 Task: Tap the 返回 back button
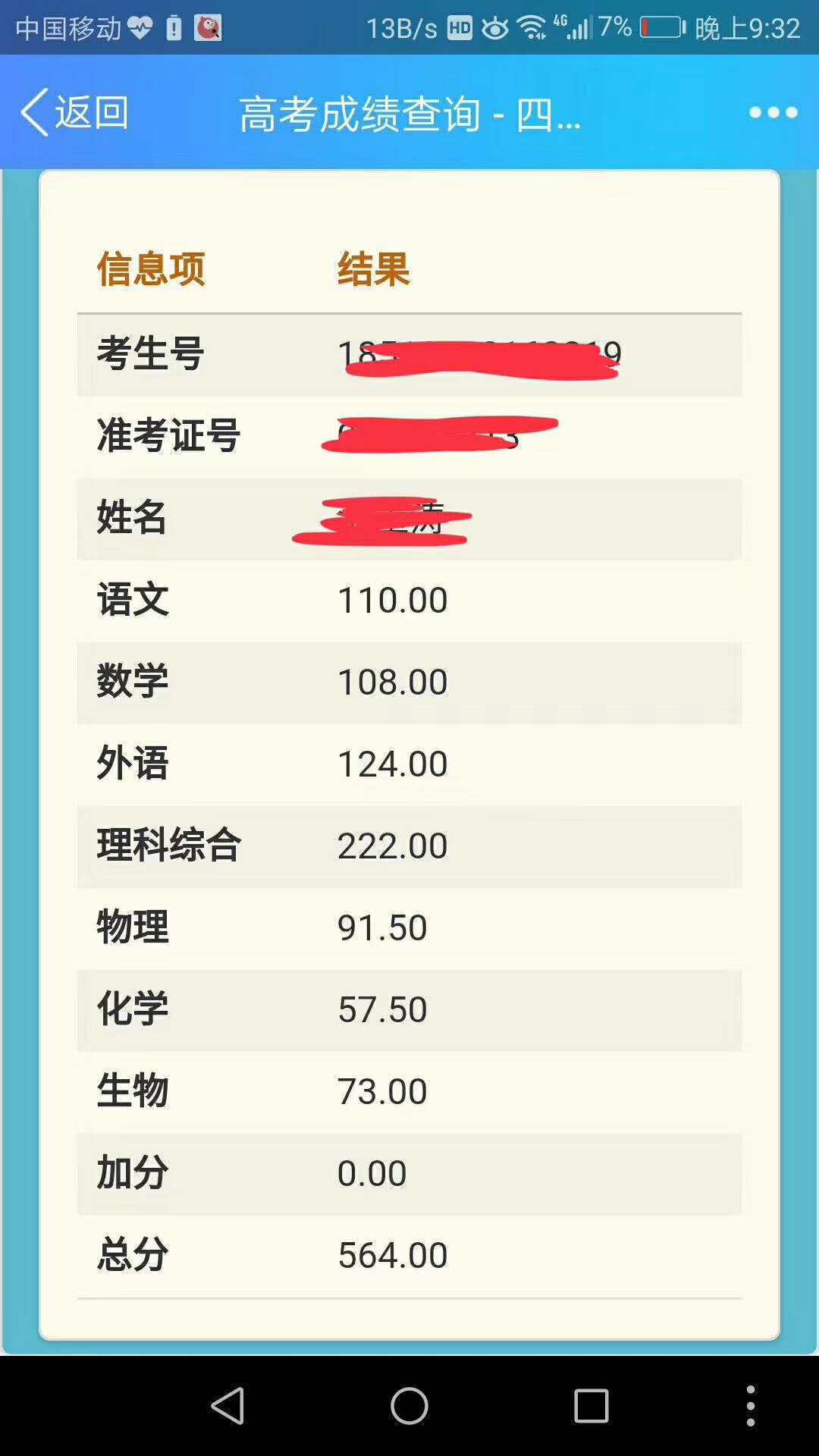click(x=74, y=112)
